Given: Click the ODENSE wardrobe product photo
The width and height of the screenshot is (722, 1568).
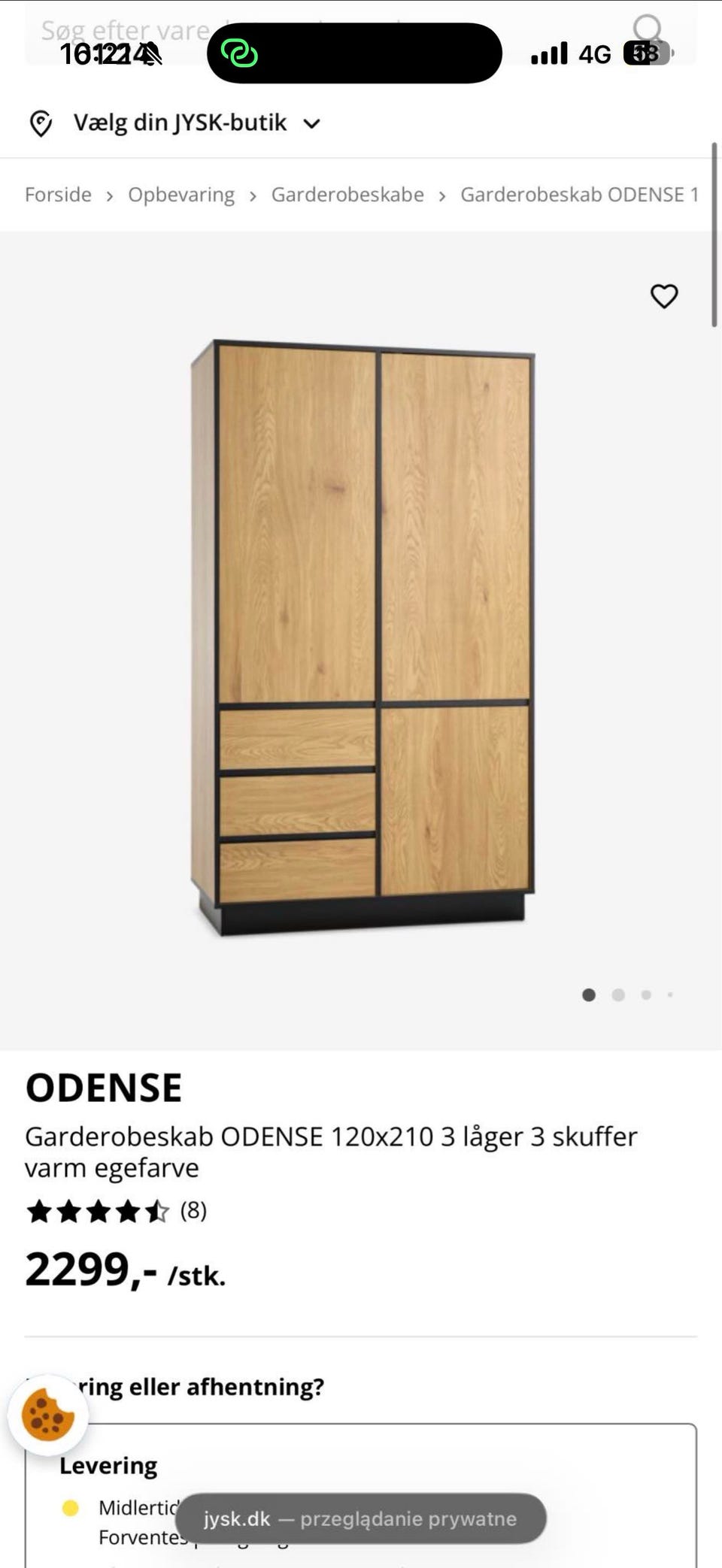Looking at the screenshot, I should (361, 639).
